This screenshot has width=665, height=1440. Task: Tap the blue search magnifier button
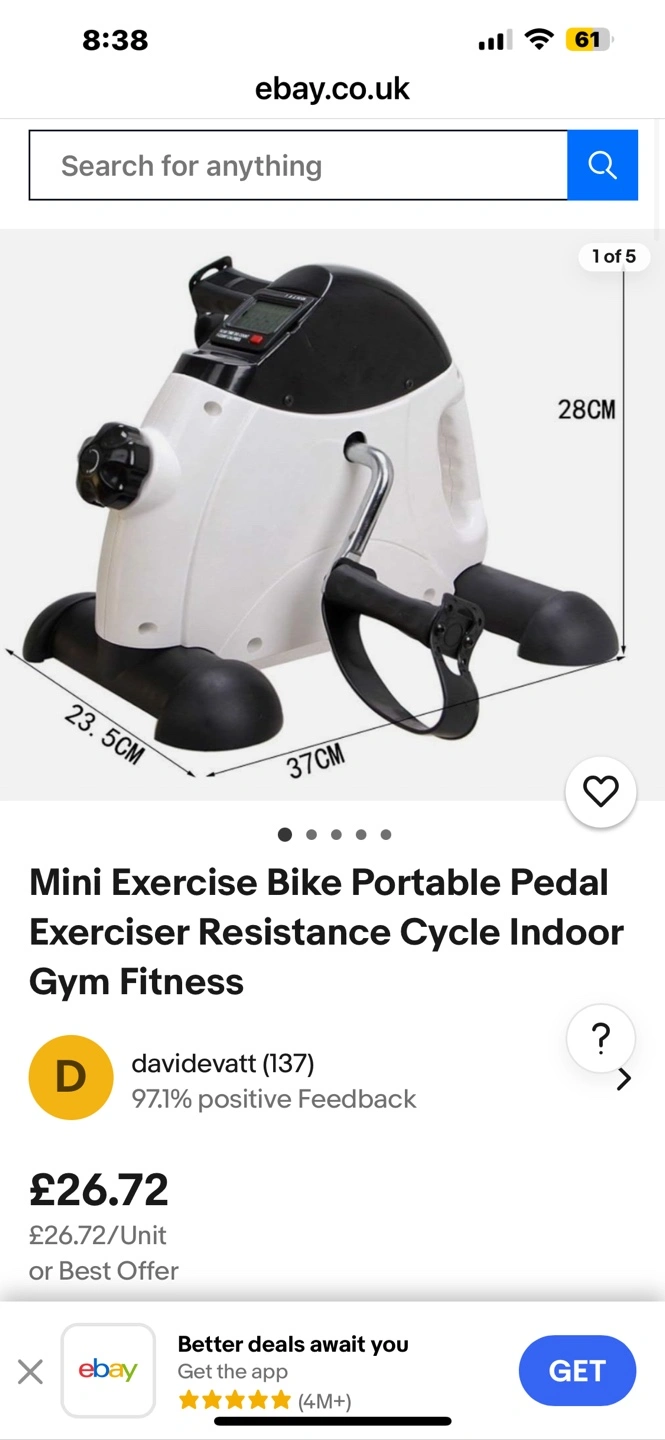602,165
